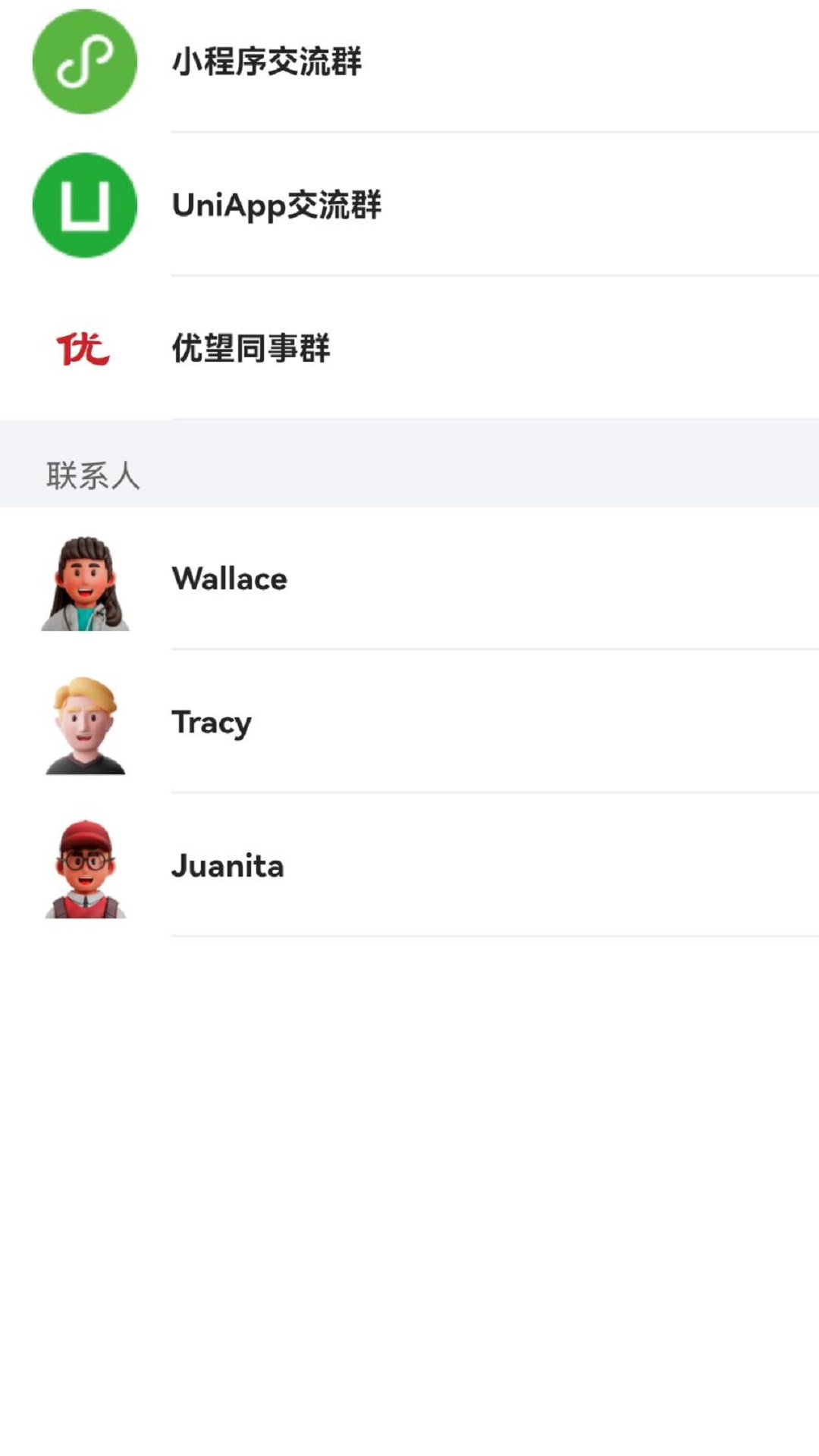Select the 优望同事群 group
This screenshot has height=1456, width=819.
[x=409, y=348]
